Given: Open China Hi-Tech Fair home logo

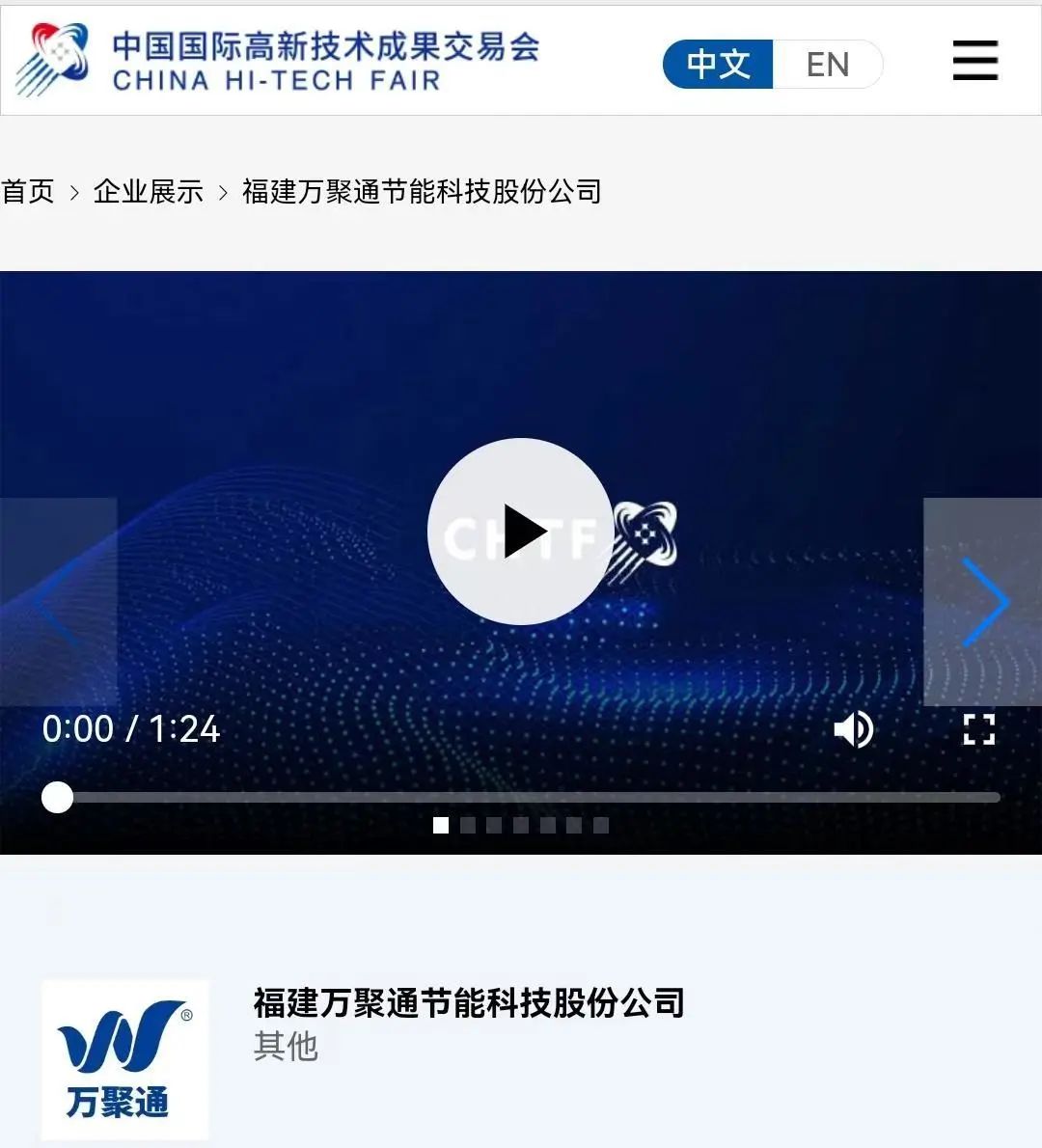Looking at the screenshot, I should tap(276, 61).
